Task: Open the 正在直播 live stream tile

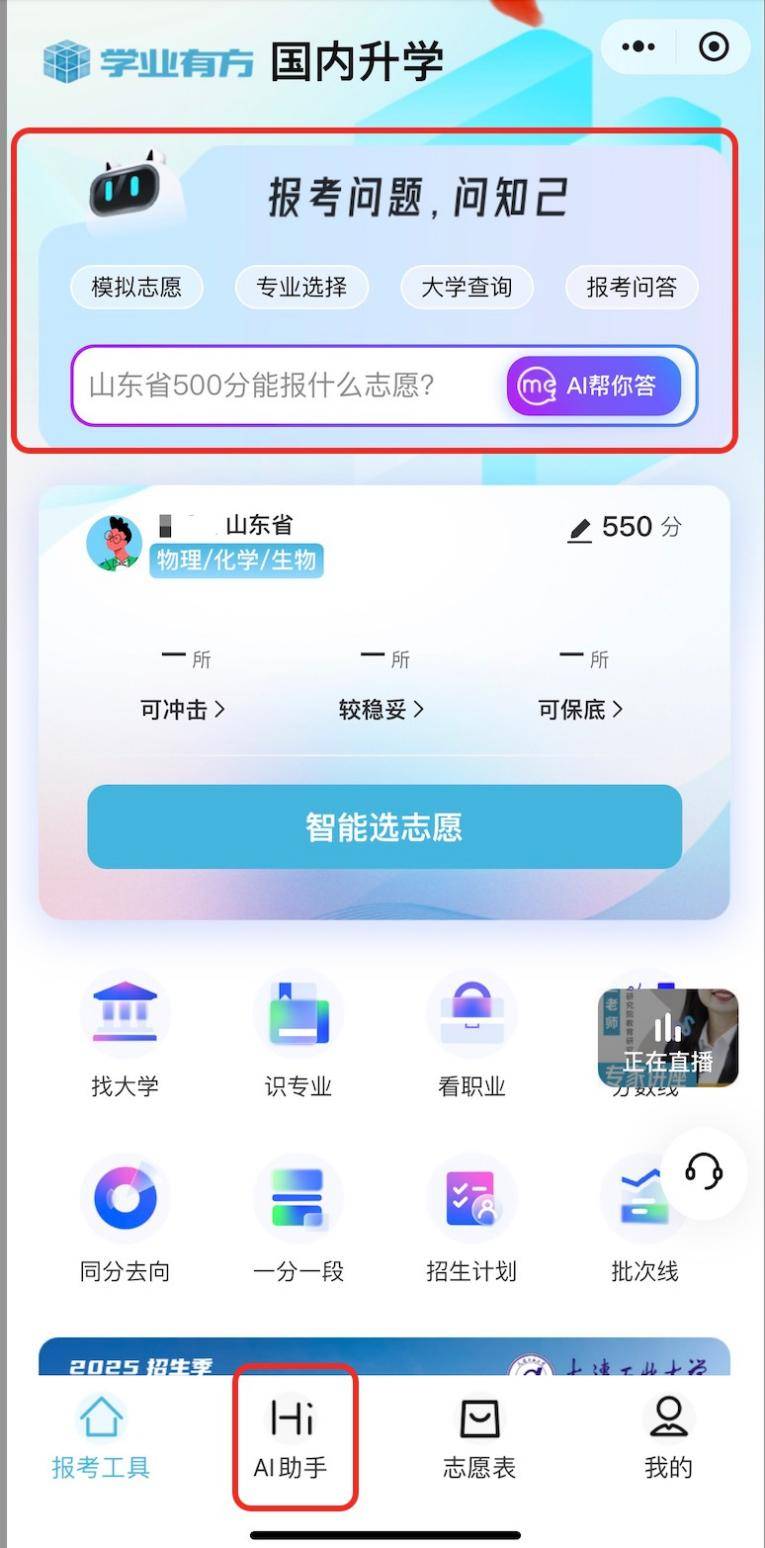Action: pos(668,1038)
